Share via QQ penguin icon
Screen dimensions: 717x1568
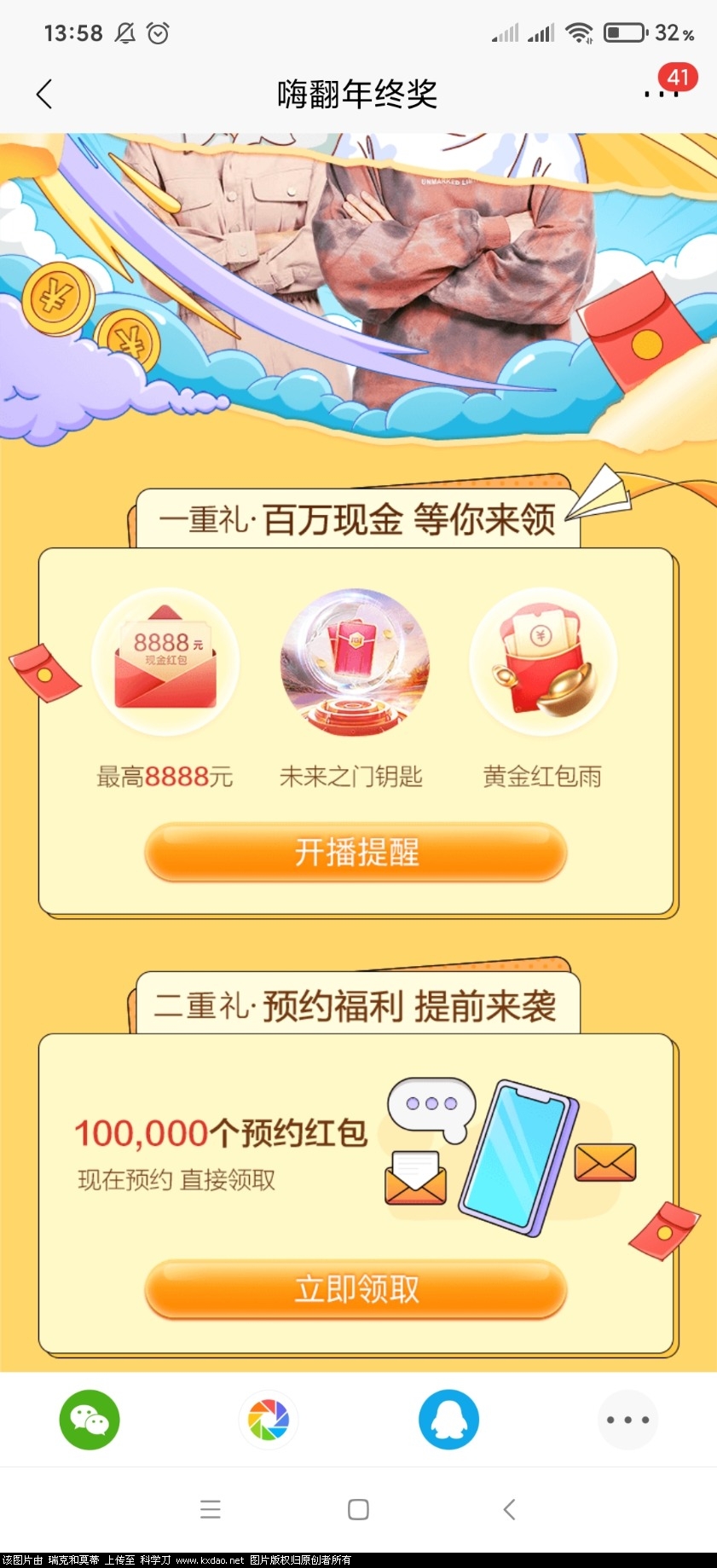(x=448, y=1420)
